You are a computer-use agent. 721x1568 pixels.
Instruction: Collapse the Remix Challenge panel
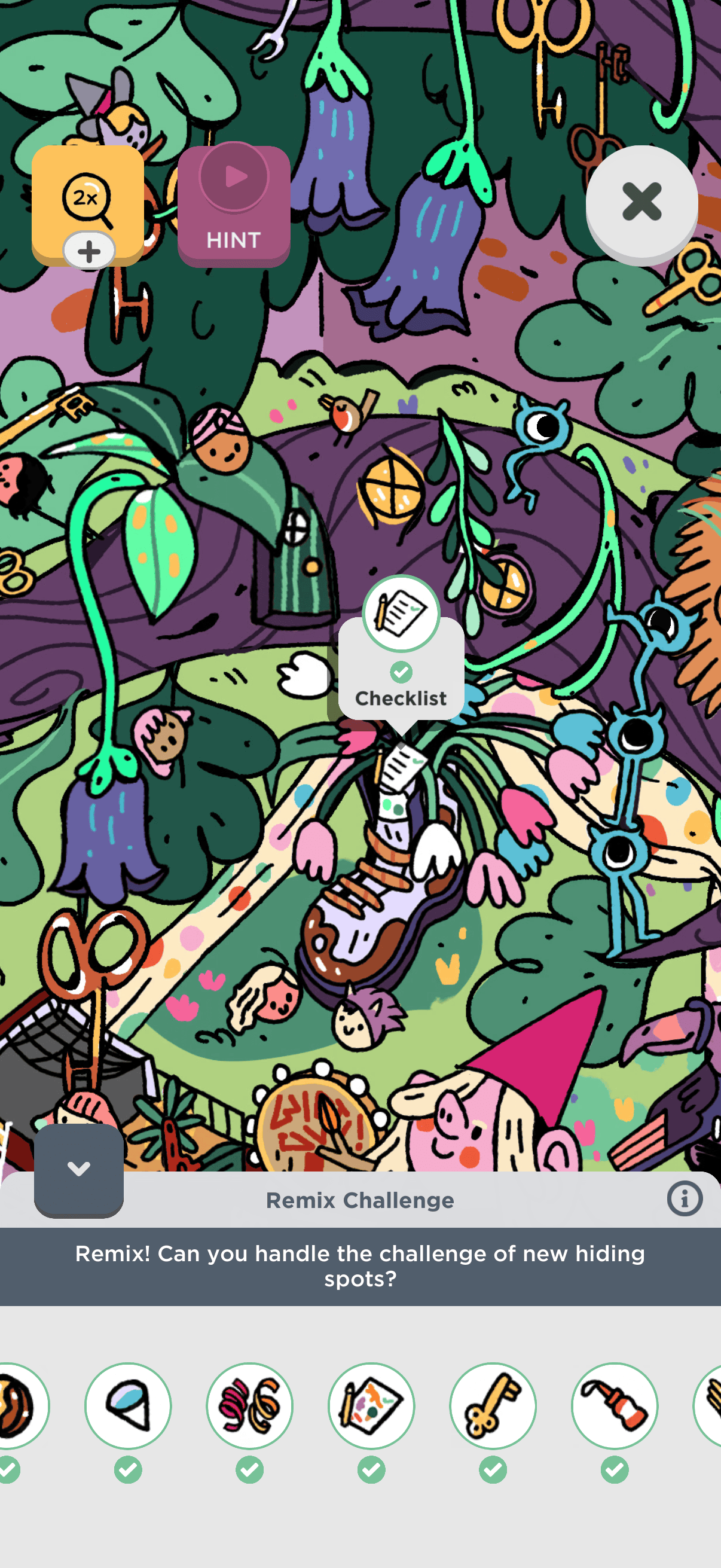pyautogui.click(x=79, y=1169)
